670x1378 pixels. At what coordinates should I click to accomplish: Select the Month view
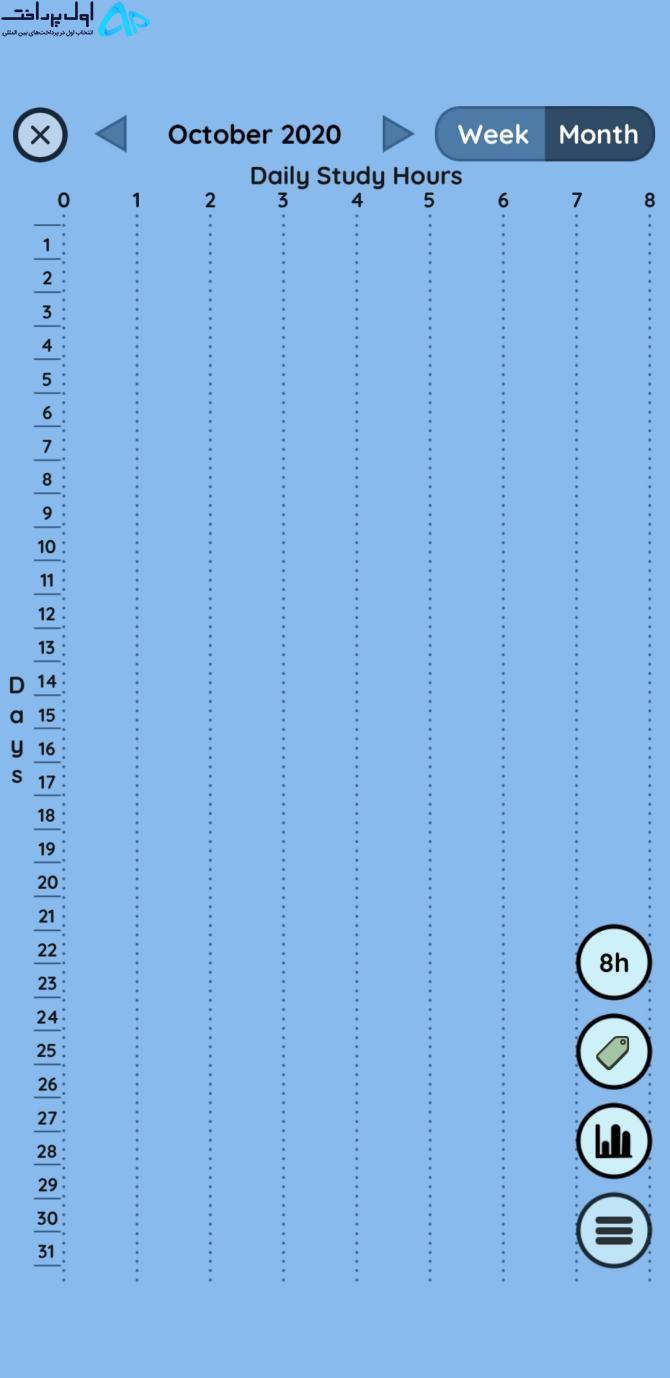(x=599, y=134)
